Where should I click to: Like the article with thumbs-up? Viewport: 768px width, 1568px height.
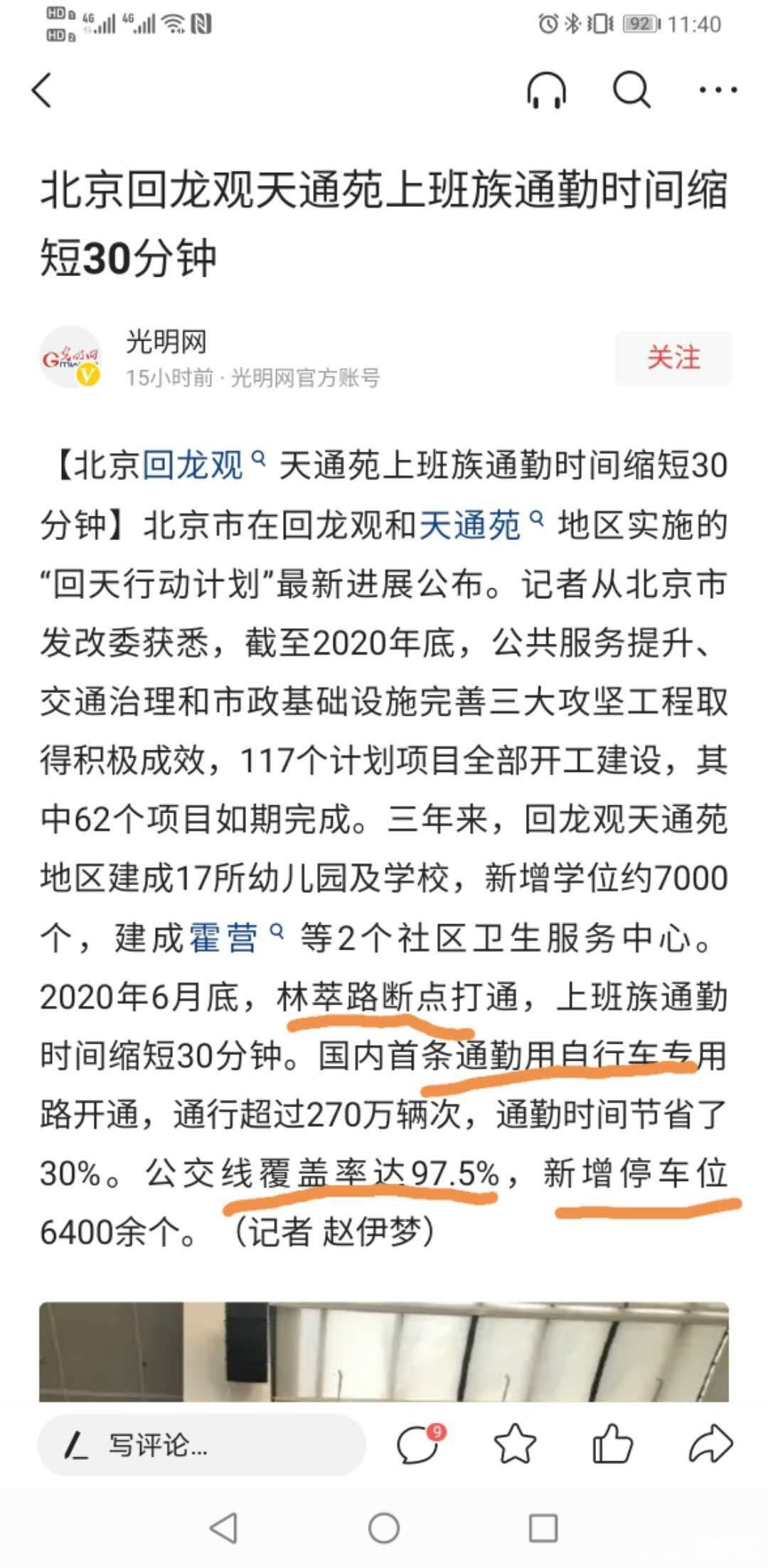coord(612,1444)
